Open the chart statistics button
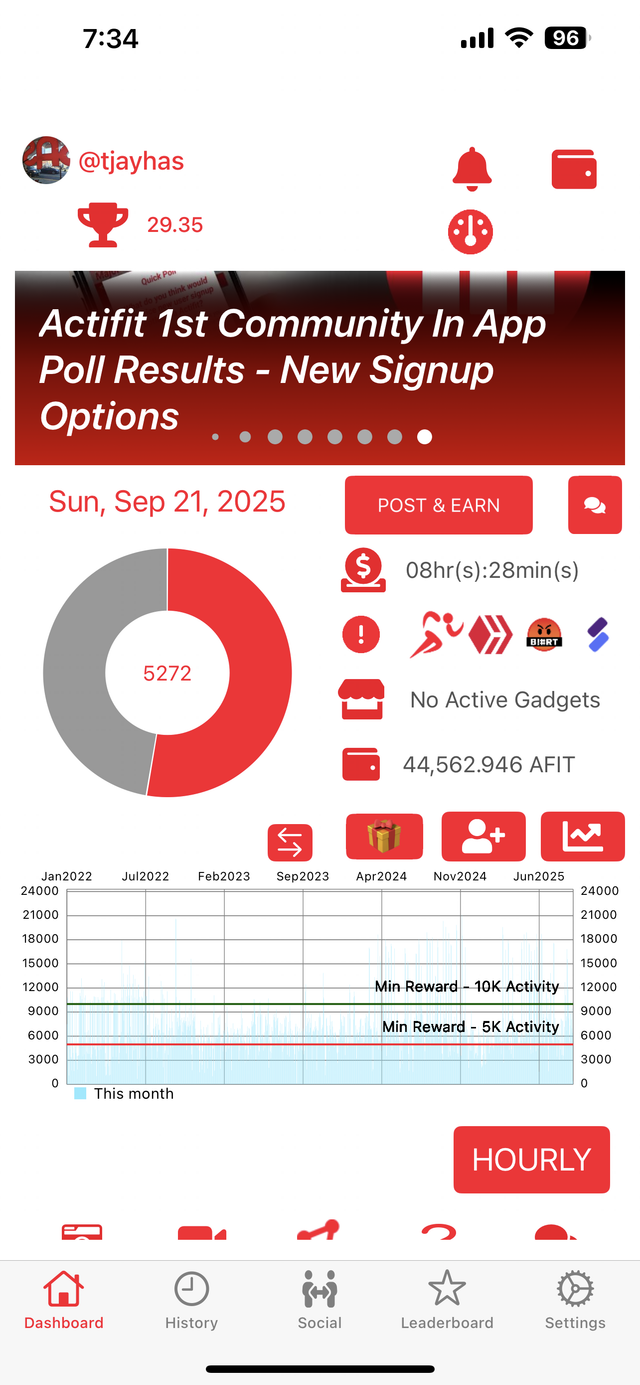The width and height of the screenshot is (640, 1385). pyautogui.click(x=582, y=837)
